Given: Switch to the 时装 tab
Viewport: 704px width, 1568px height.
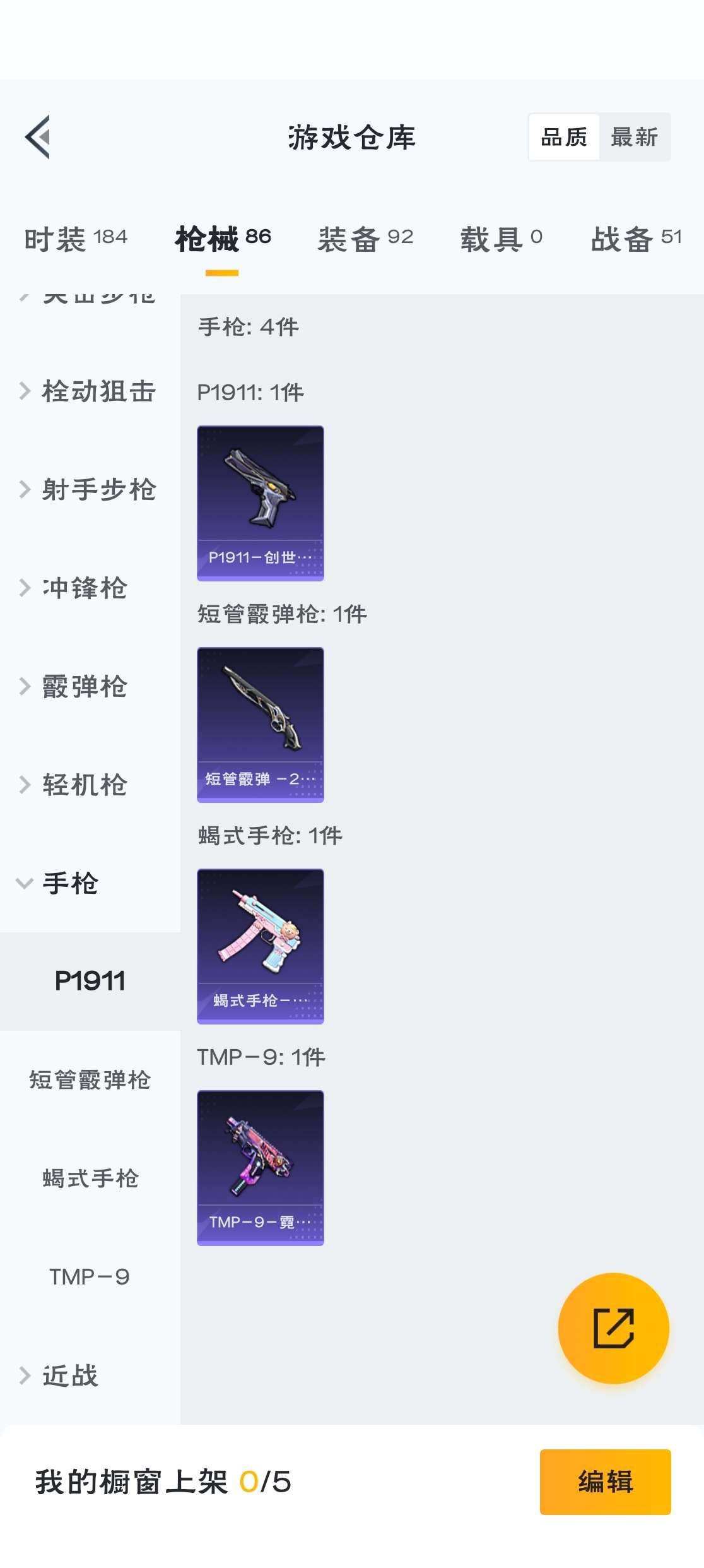Looking at the screenshot, I should [x=76, y=239].
